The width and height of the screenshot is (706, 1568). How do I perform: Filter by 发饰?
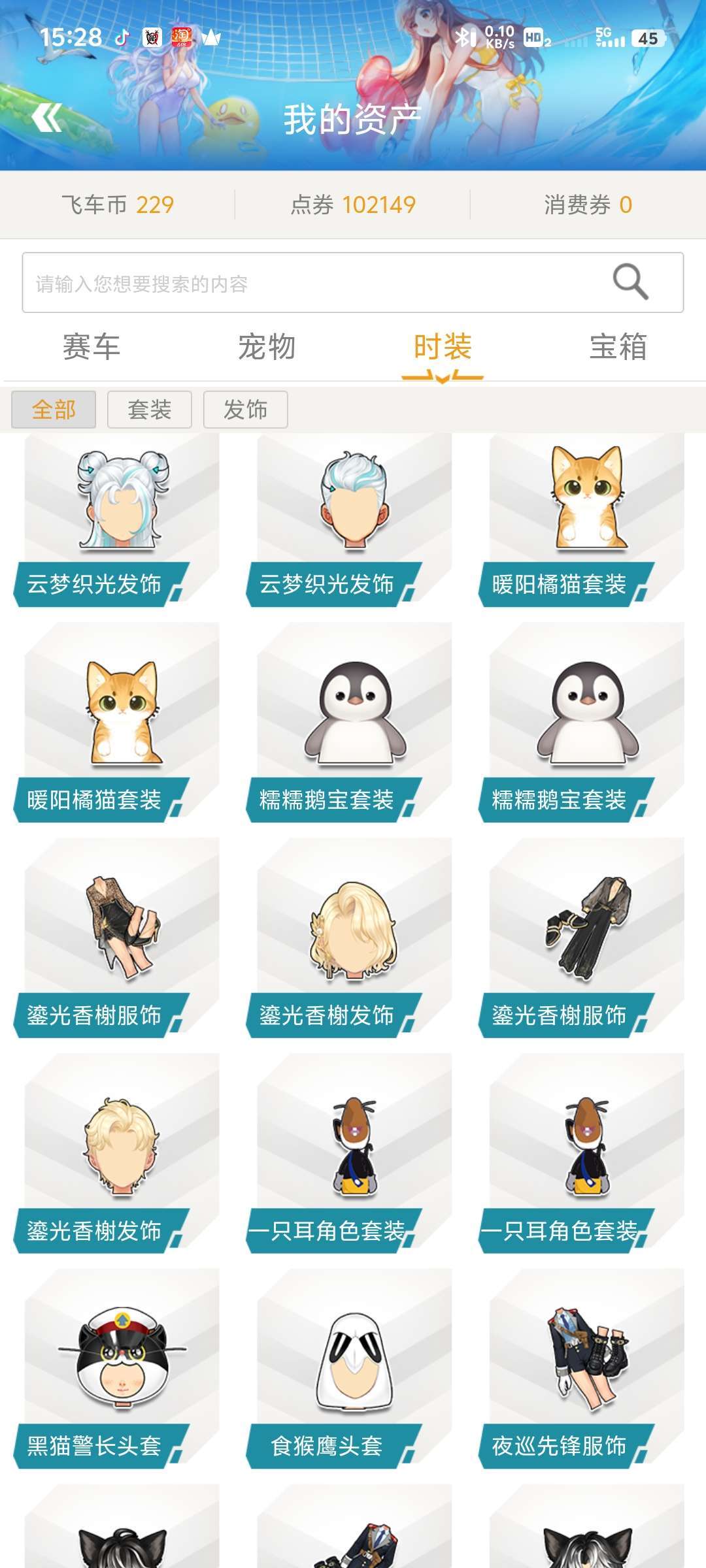pyautogui.click(x=245, y=410)
